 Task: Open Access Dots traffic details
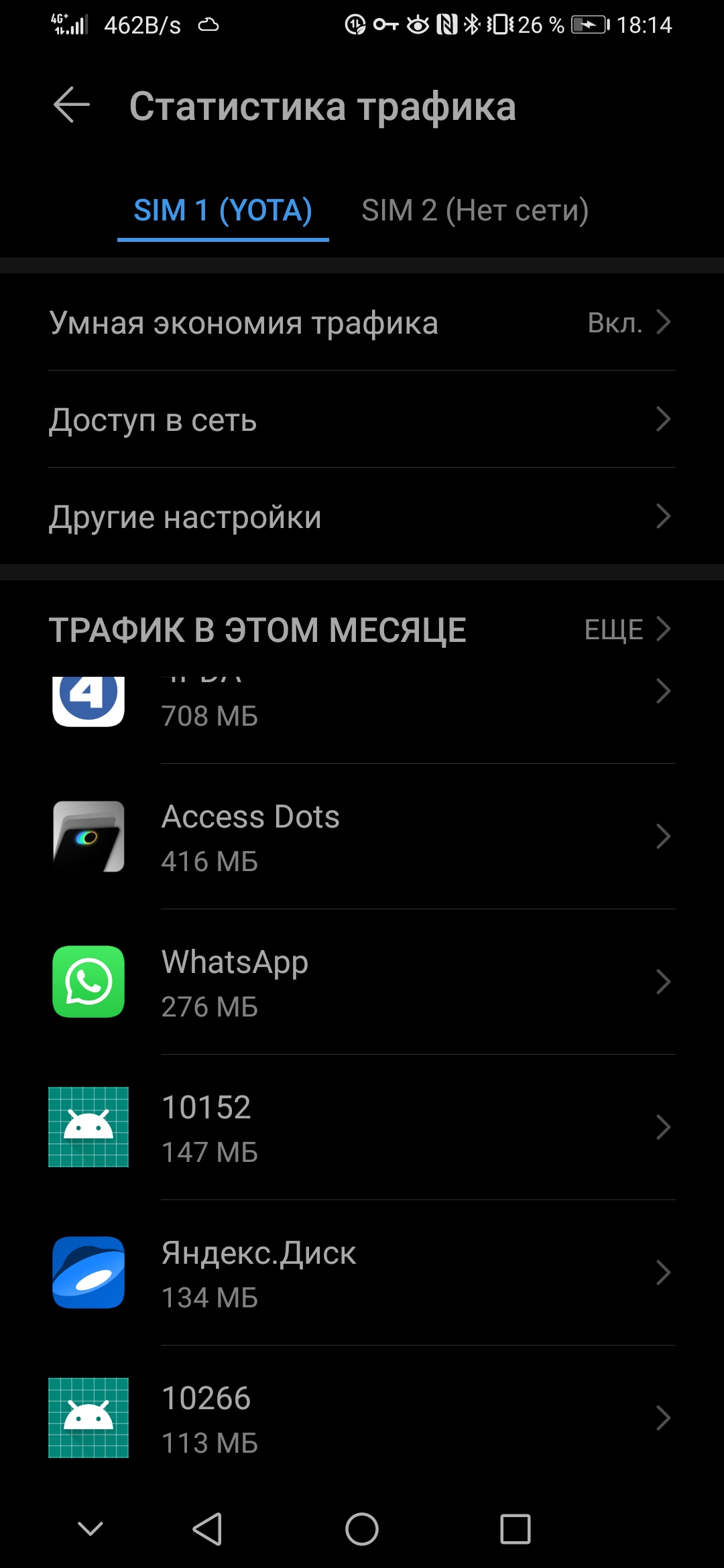coord(362,837)
